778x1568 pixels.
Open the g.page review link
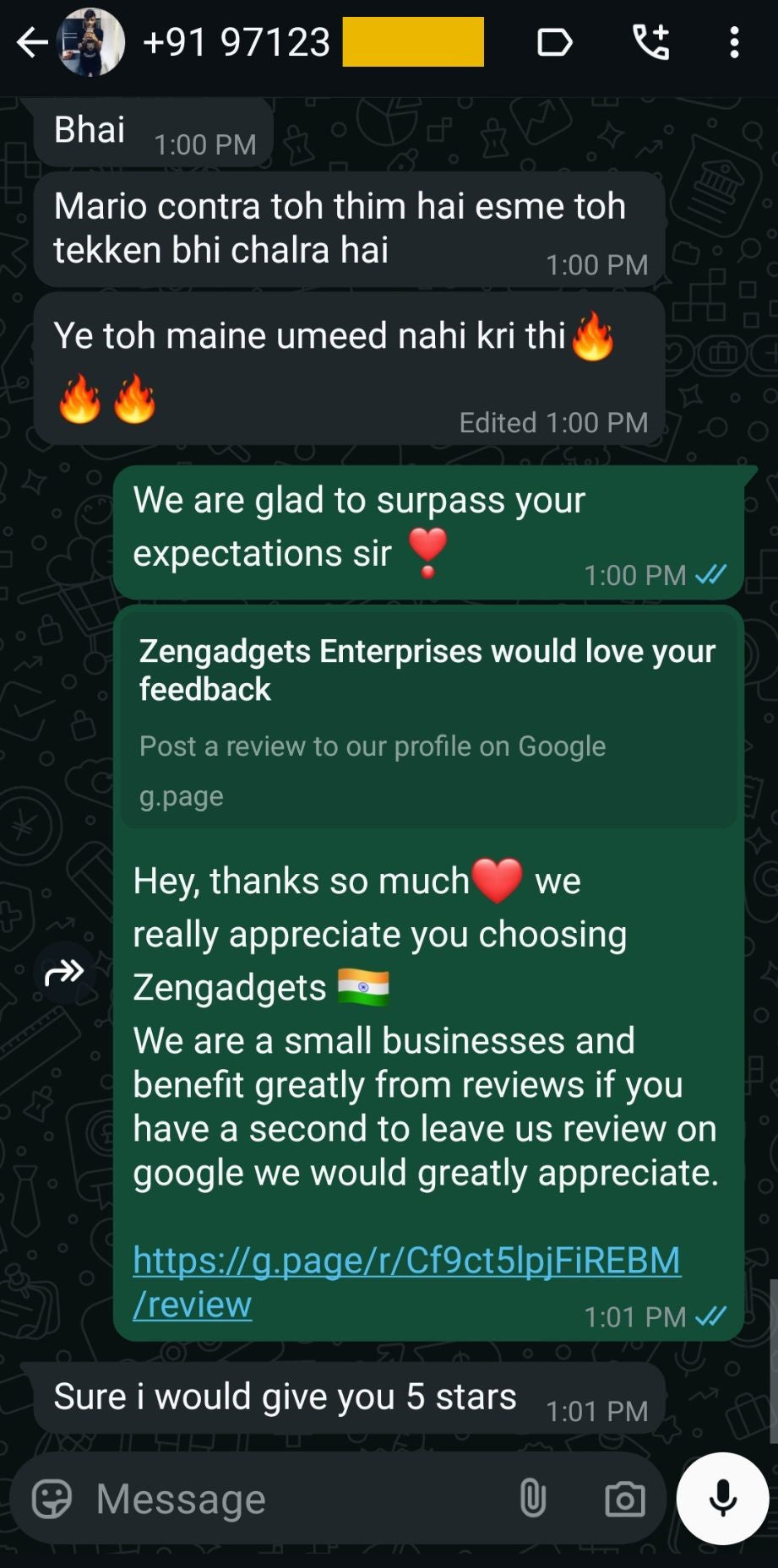pyautogui.click(x=405, y=1261)
